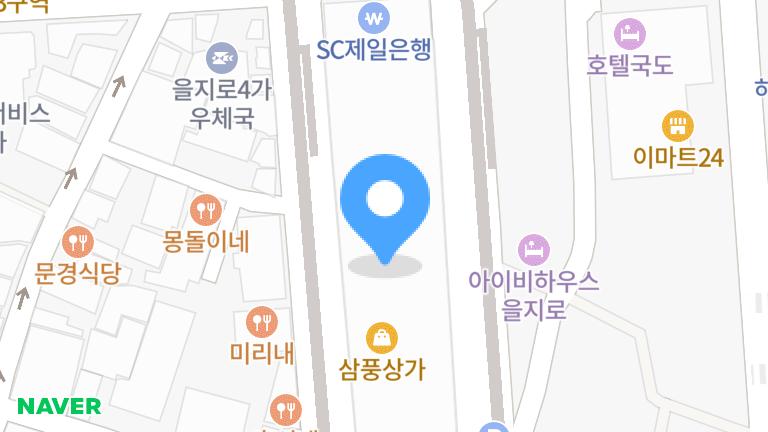
Task: Open SC제일은행 bank place marker
Action: pyautogui.click(x=375, y=18)
